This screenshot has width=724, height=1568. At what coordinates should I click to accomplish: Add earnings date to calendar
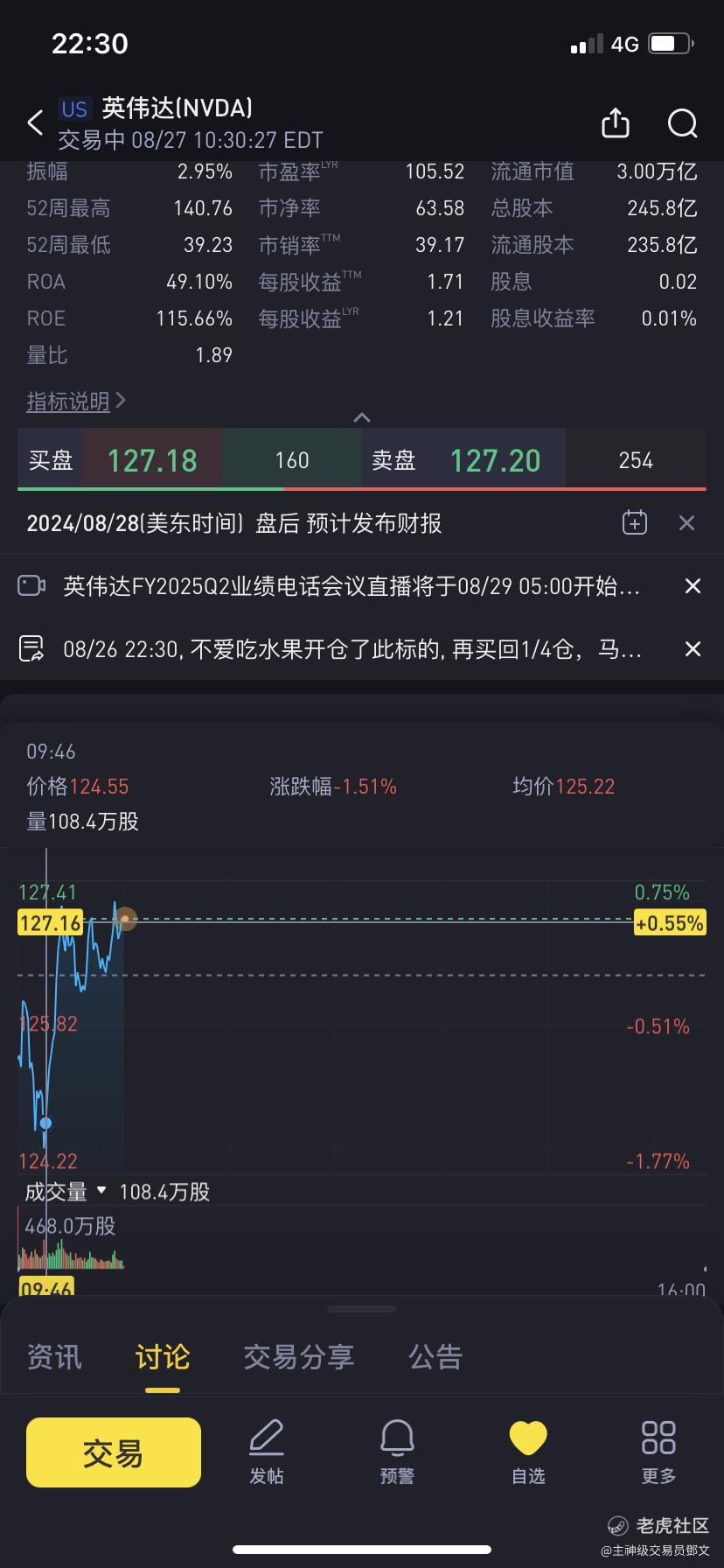point(634,522)
